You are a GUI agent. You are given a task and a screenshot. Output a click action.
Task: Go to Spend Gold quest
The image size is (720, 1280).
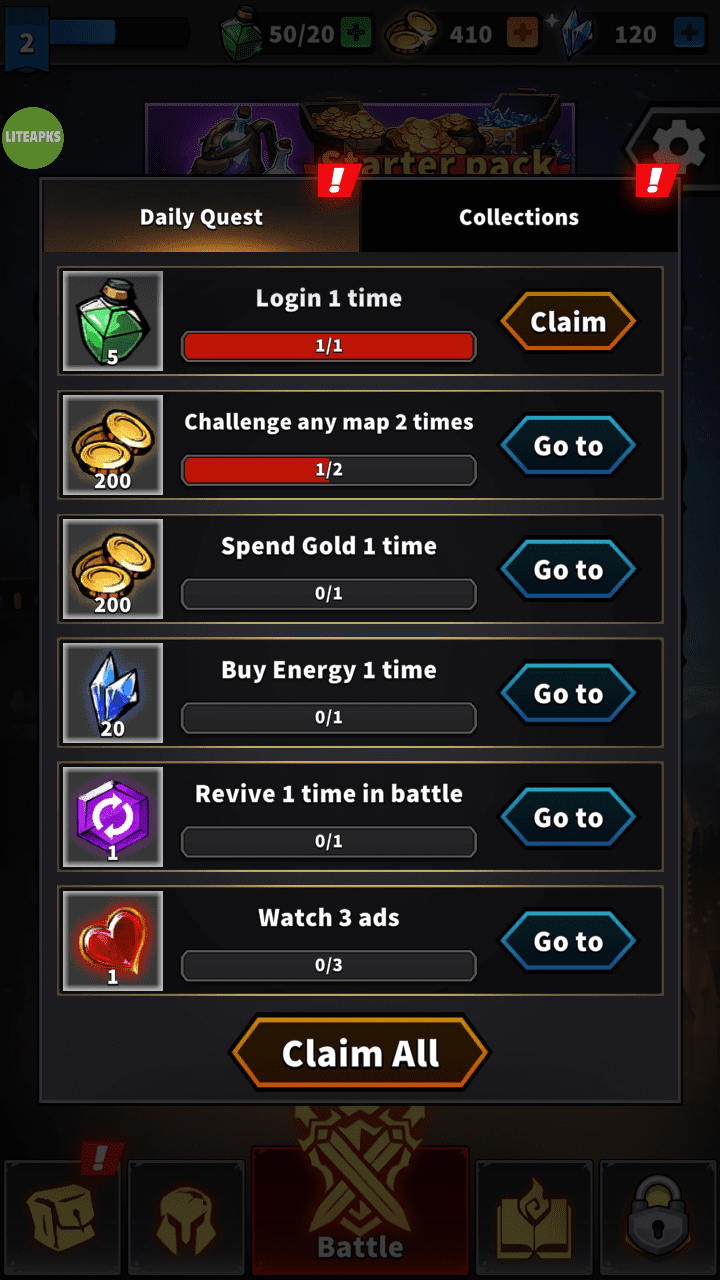point(568,570)
